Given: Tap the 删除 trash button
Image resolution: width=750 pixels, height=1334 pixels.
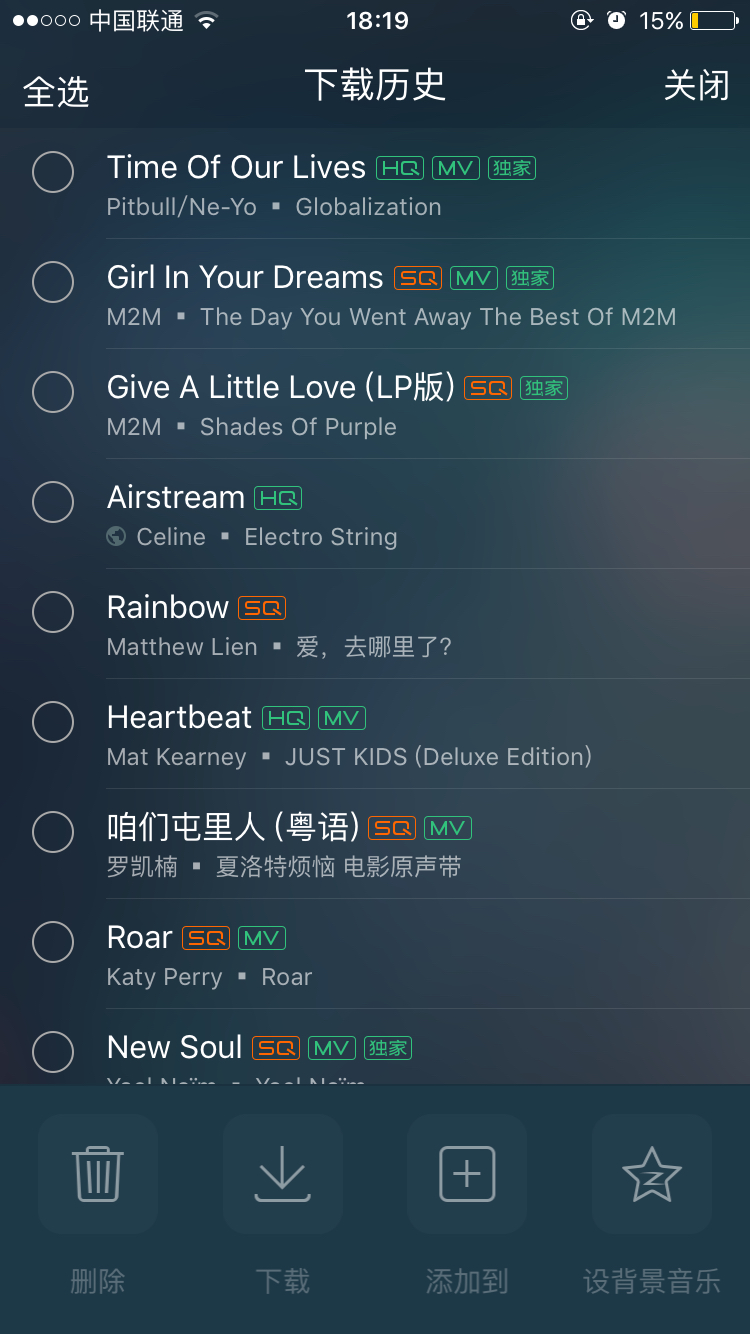Looking at the screenshot, I should [x=98, y=1174].
